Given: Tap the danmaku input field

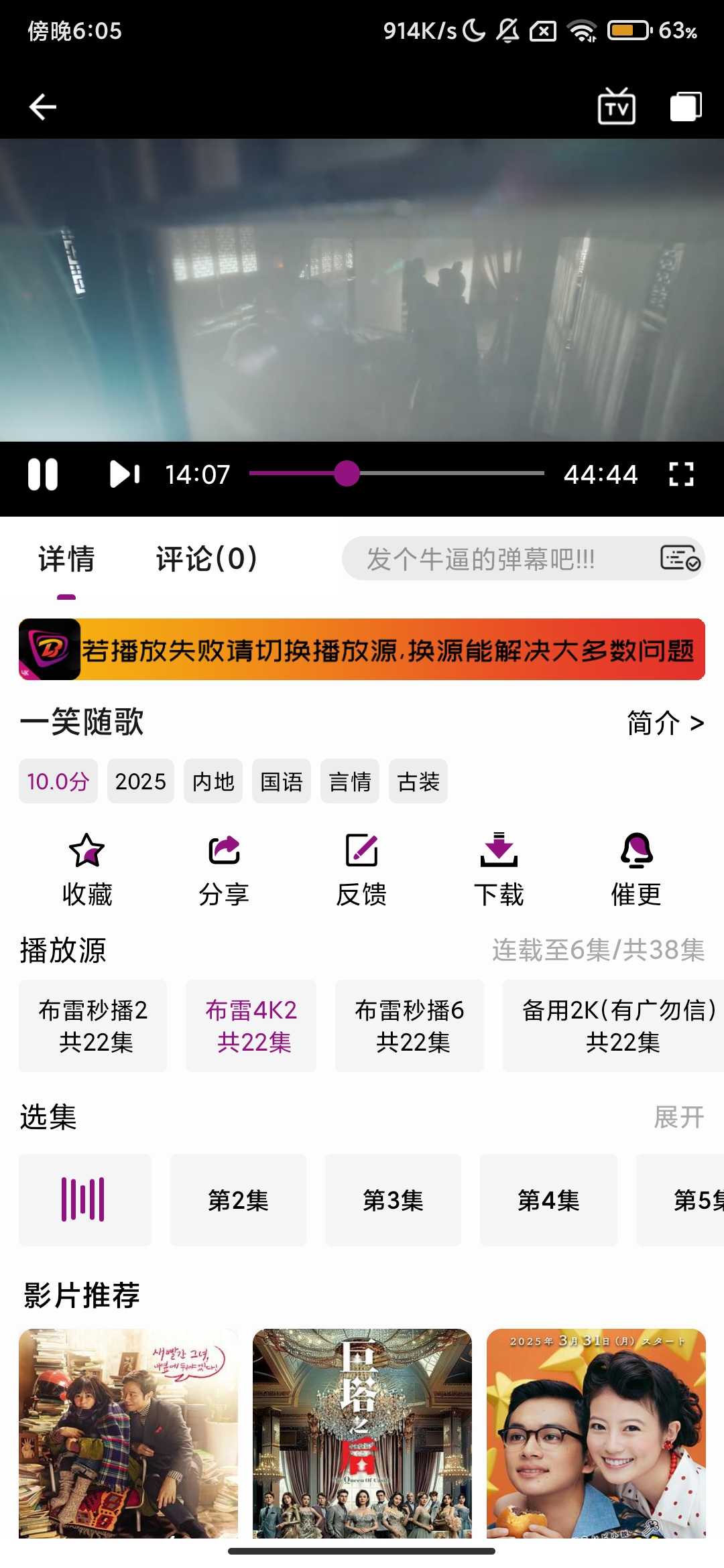Looking at the screenshot, I should [x=489, y=559].
